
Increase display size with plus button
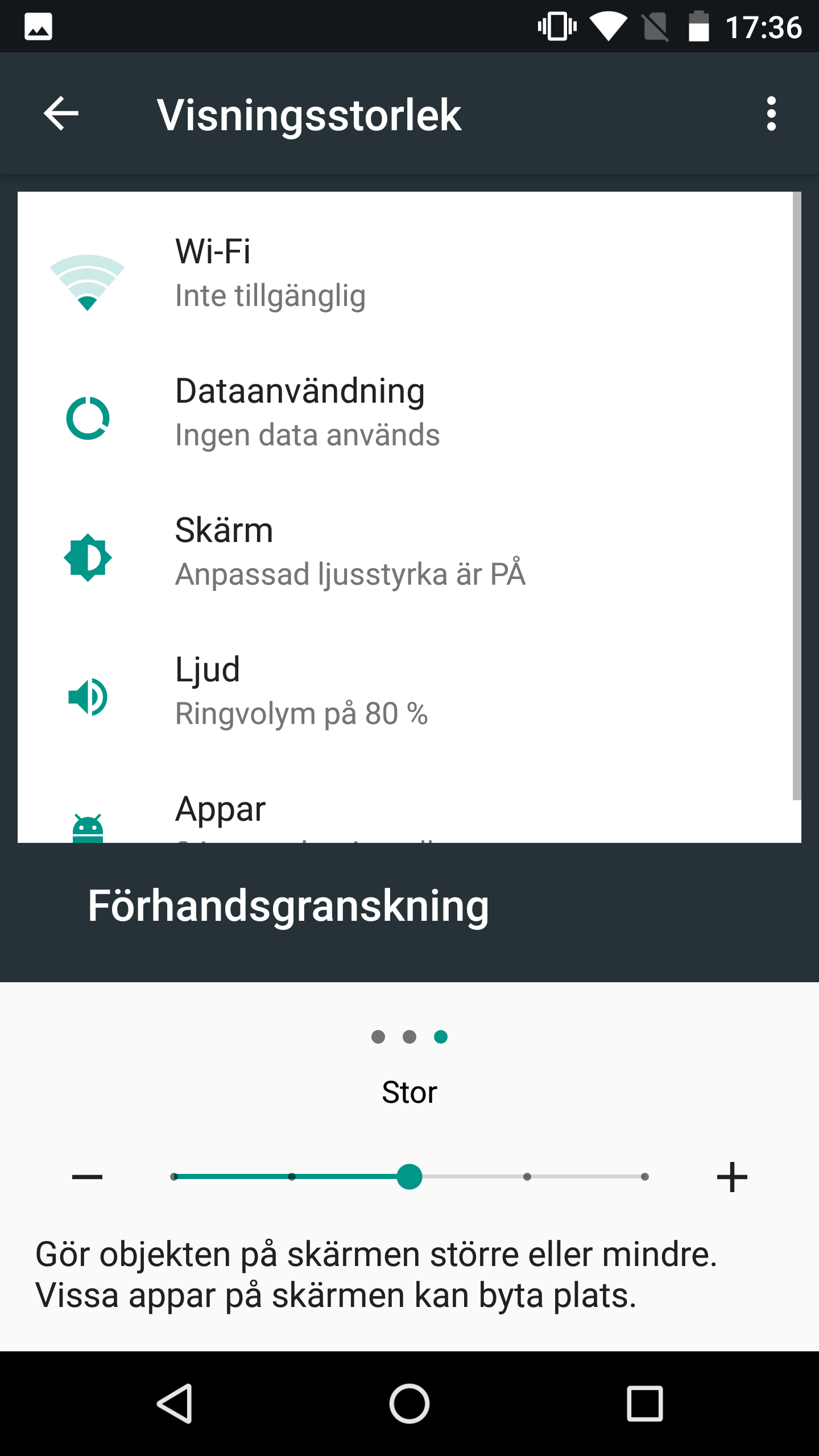tap(732, 1177)
